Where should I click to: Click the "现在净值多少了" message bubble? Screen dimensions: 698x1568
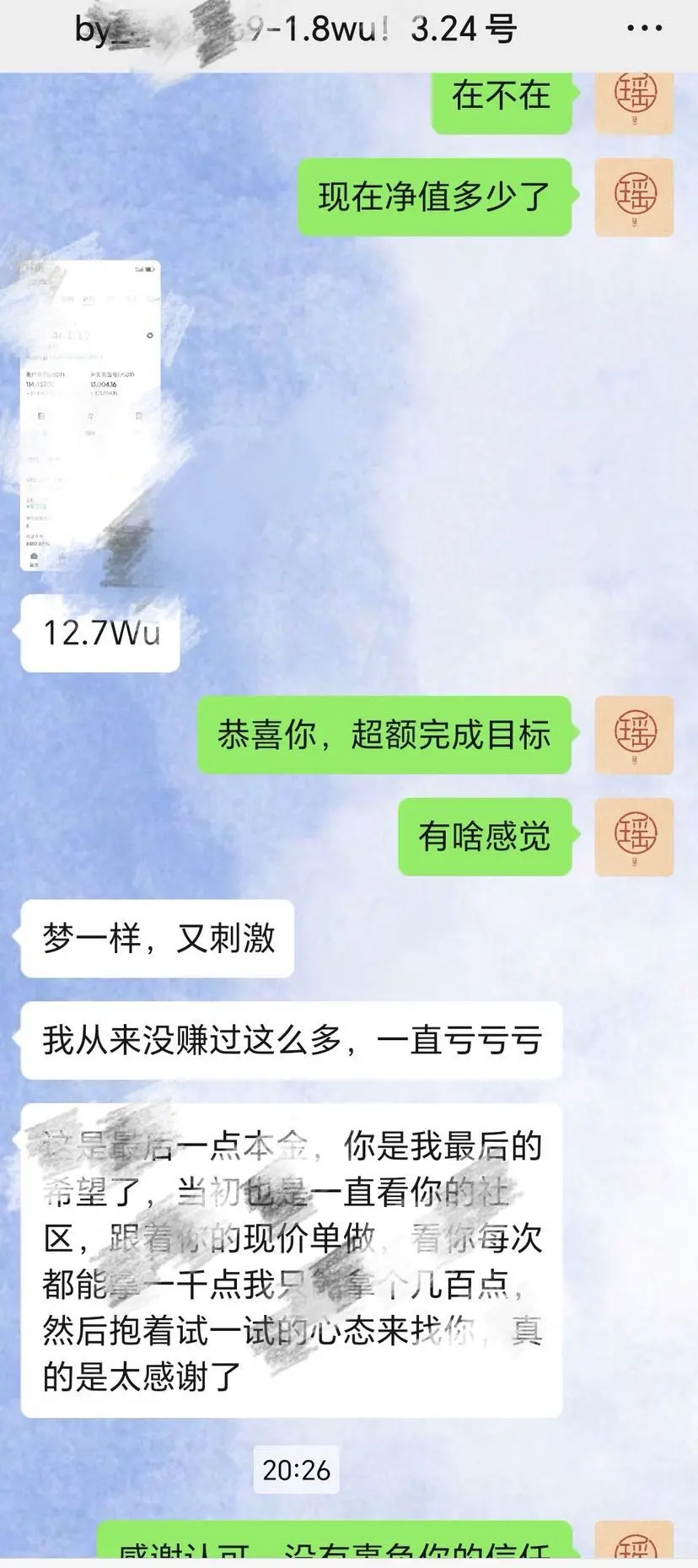435,200
